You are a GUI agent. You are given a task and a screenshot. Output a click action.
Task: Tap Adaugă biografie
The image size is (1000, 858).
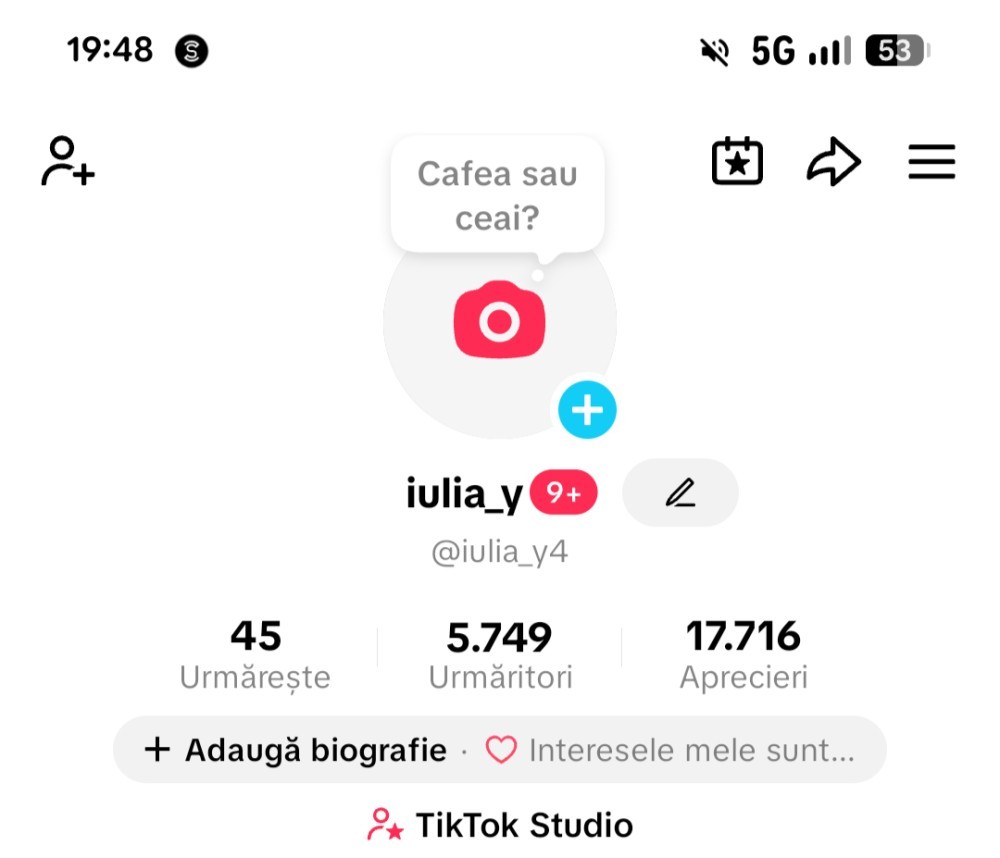pyautogui.click(x=296, y=750)
